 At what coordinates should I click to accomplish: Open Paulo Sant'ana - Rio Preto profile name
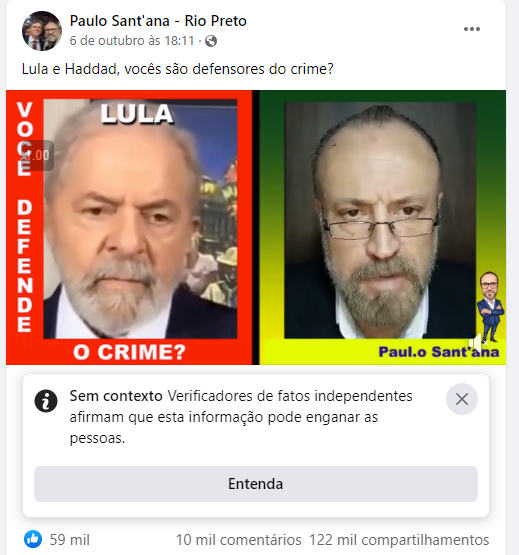click(x=158, y=21)
